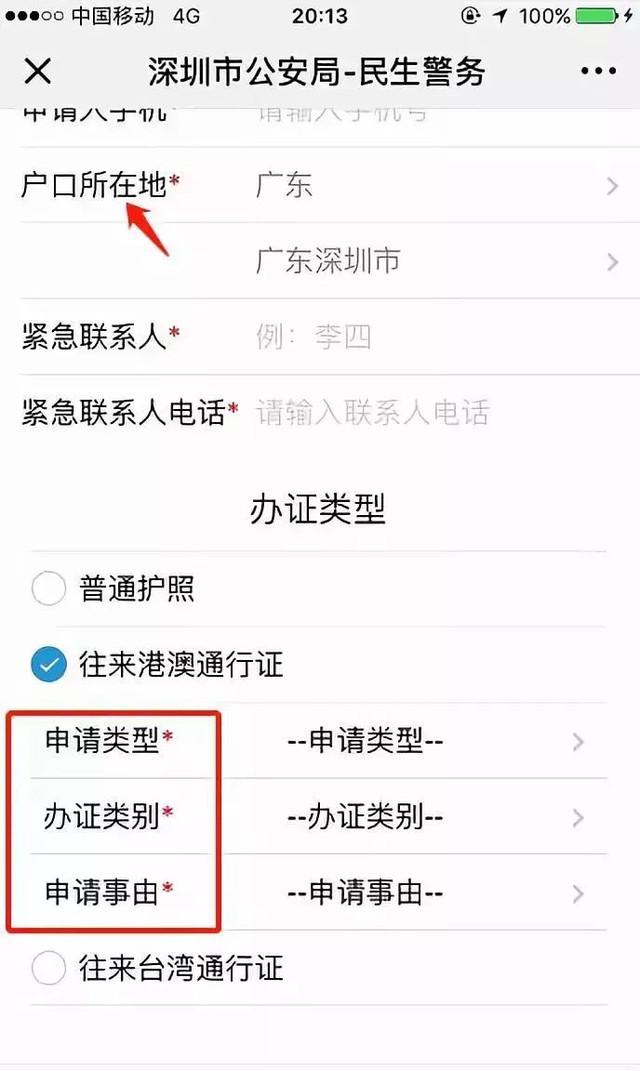
Task: Select the 往来港澳通行证 option
Action: [49, 665]
